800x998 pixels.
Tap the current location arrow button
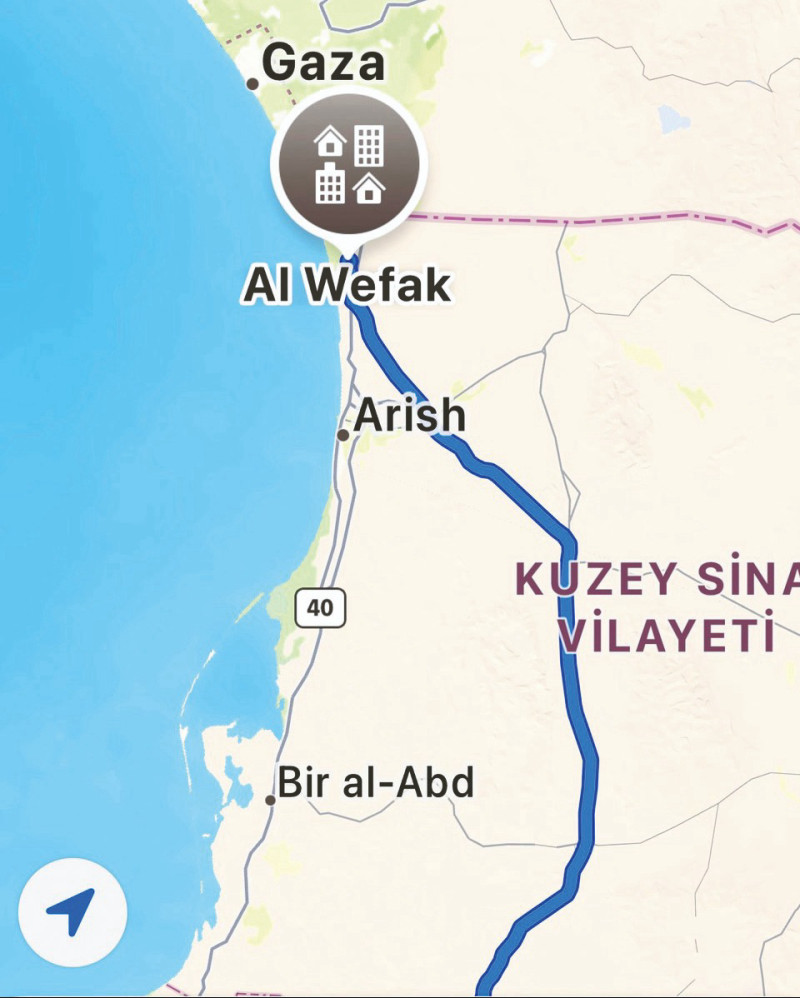tap(72, 911)
